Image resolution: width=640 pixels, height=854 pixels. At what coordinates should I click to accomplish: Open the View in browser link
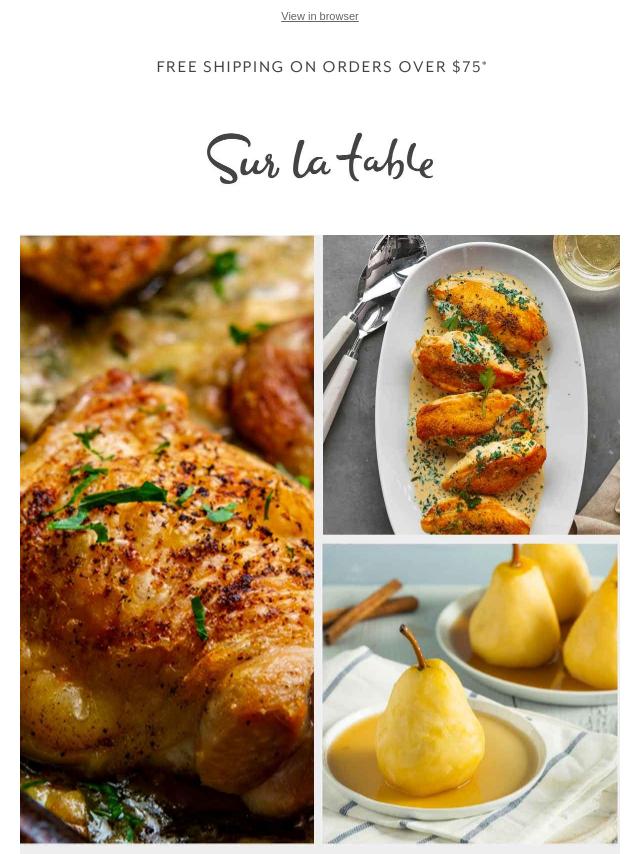(x=319, y=16)
